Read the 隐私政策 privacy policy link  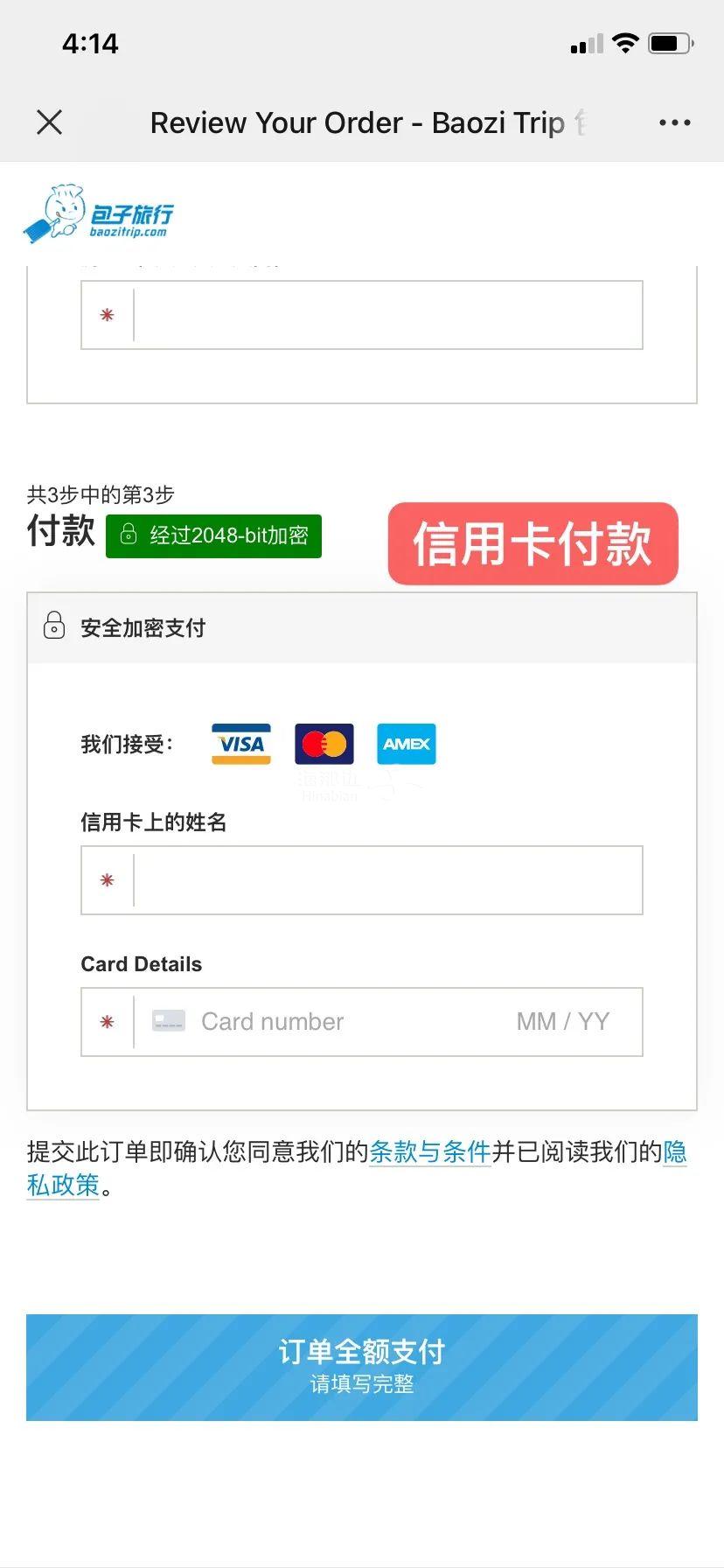point(63,1186)
